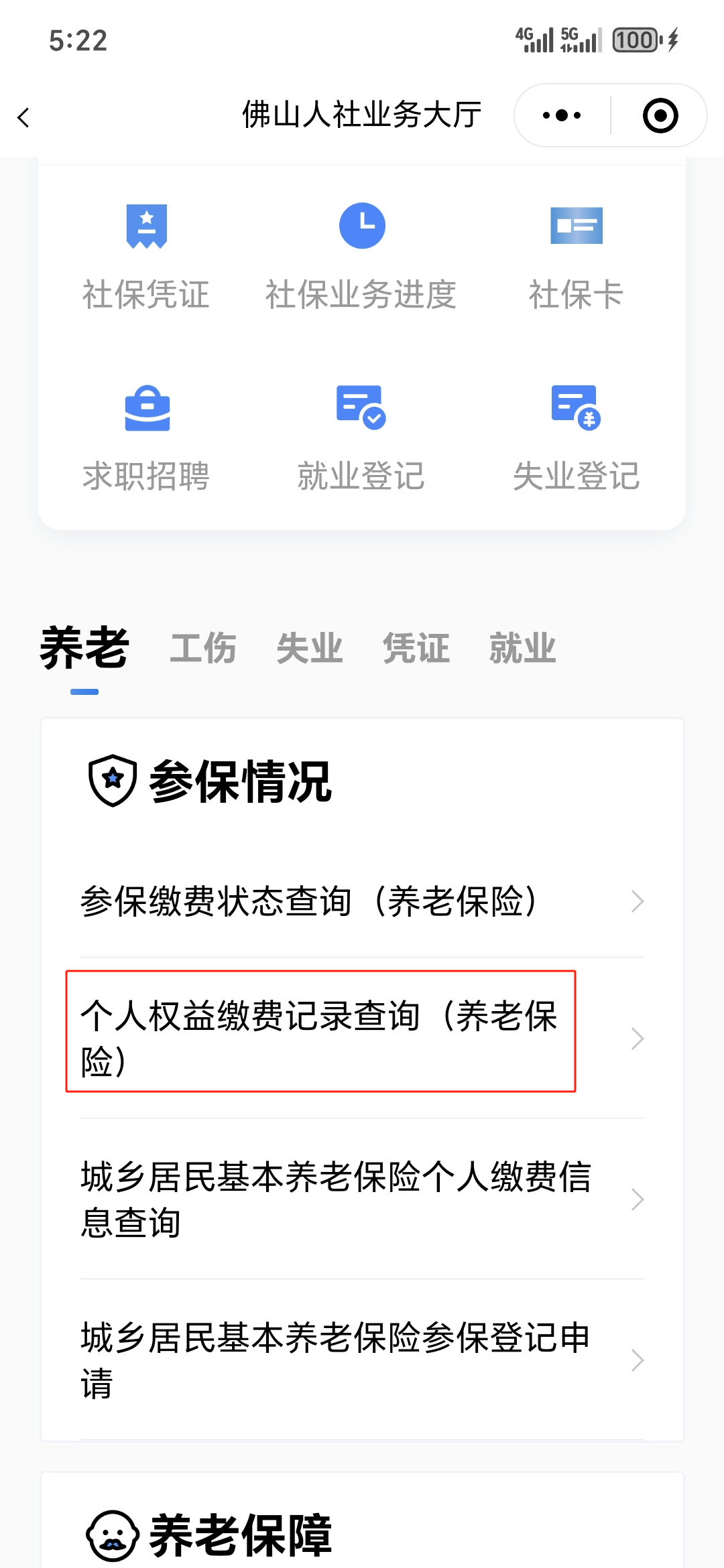
Task: Open 个人权益缴费记录查询（养老保险）
Action: pyautogui.click(x=362, y=1038)
